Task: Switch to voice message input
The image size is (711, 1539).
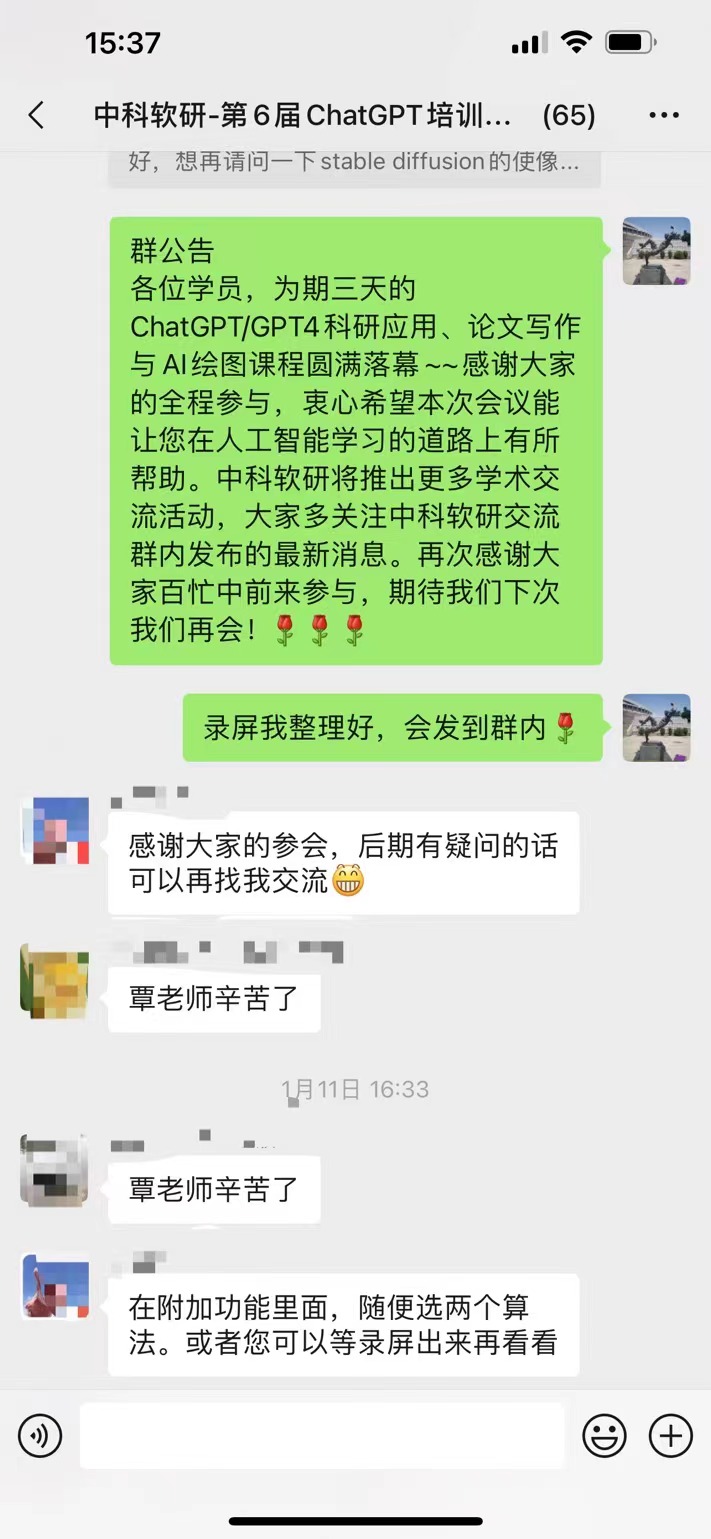Action: pos(40,1436)
